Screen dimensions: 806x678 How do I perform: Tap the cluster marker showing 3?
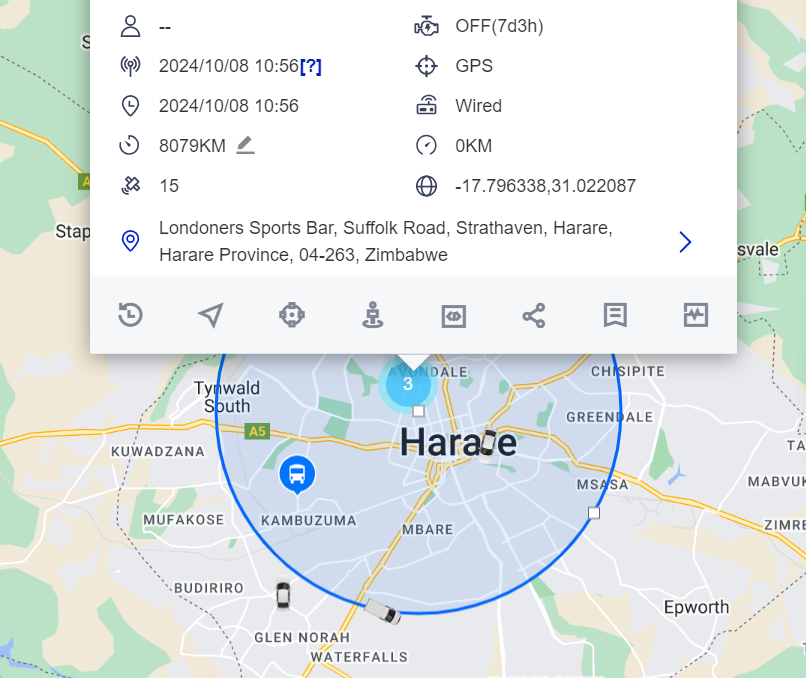407,384
